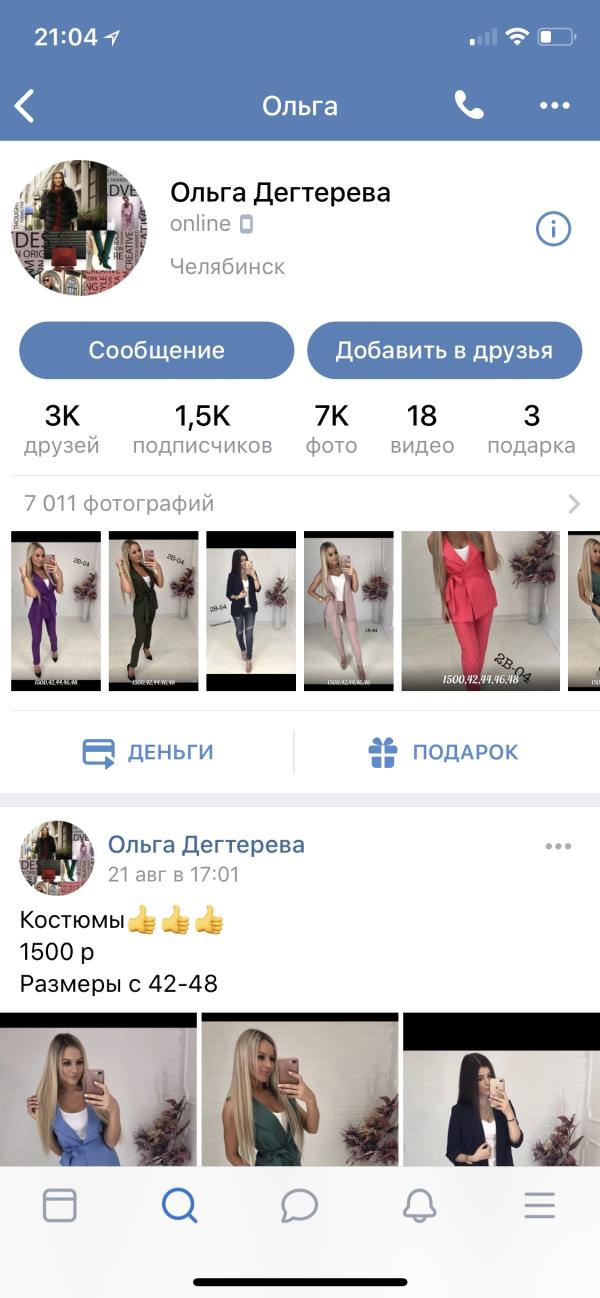View 1,5K подписчиков
This screenshot has height=1298, width=600.
click(x=202, y=429)
